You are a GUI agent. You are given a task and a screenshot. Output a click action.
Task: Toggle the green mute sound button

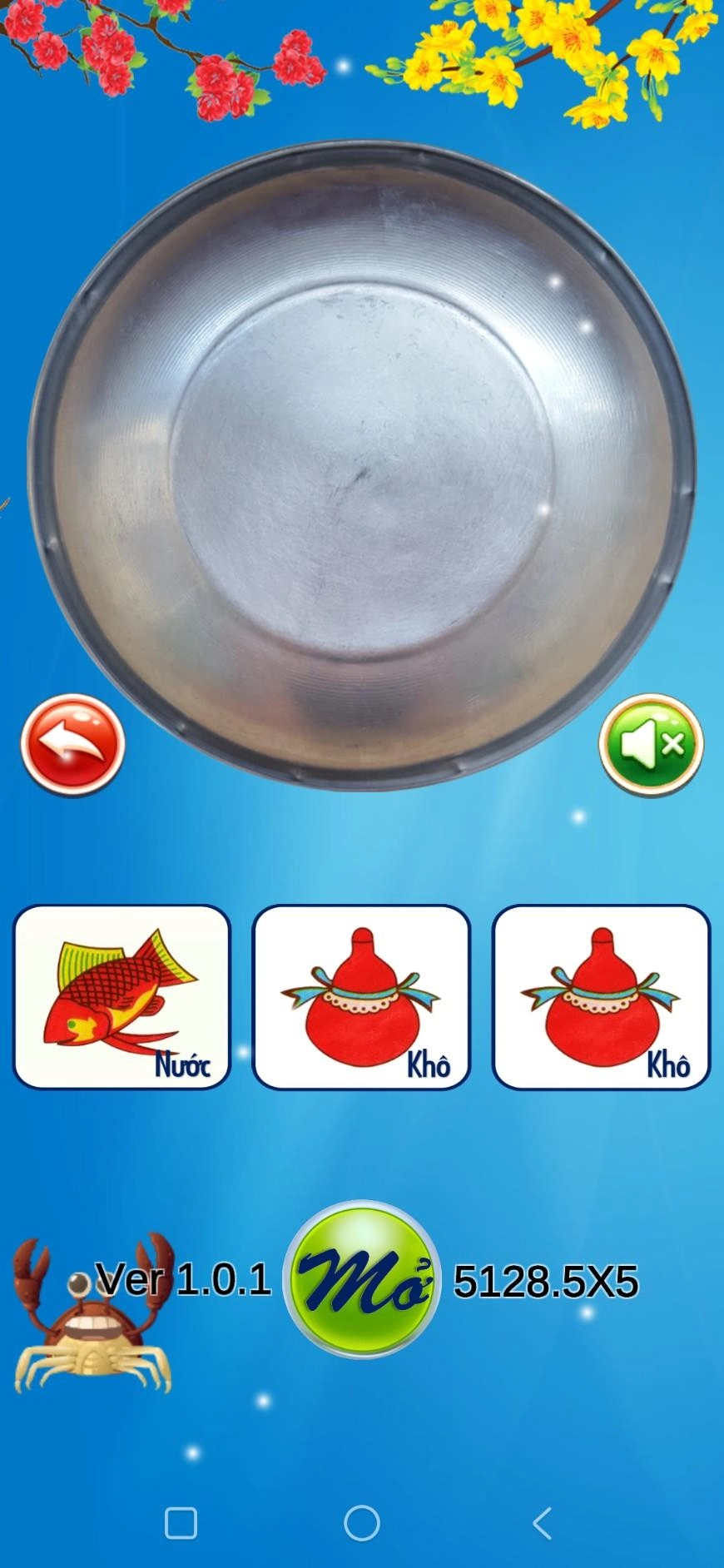651,744
